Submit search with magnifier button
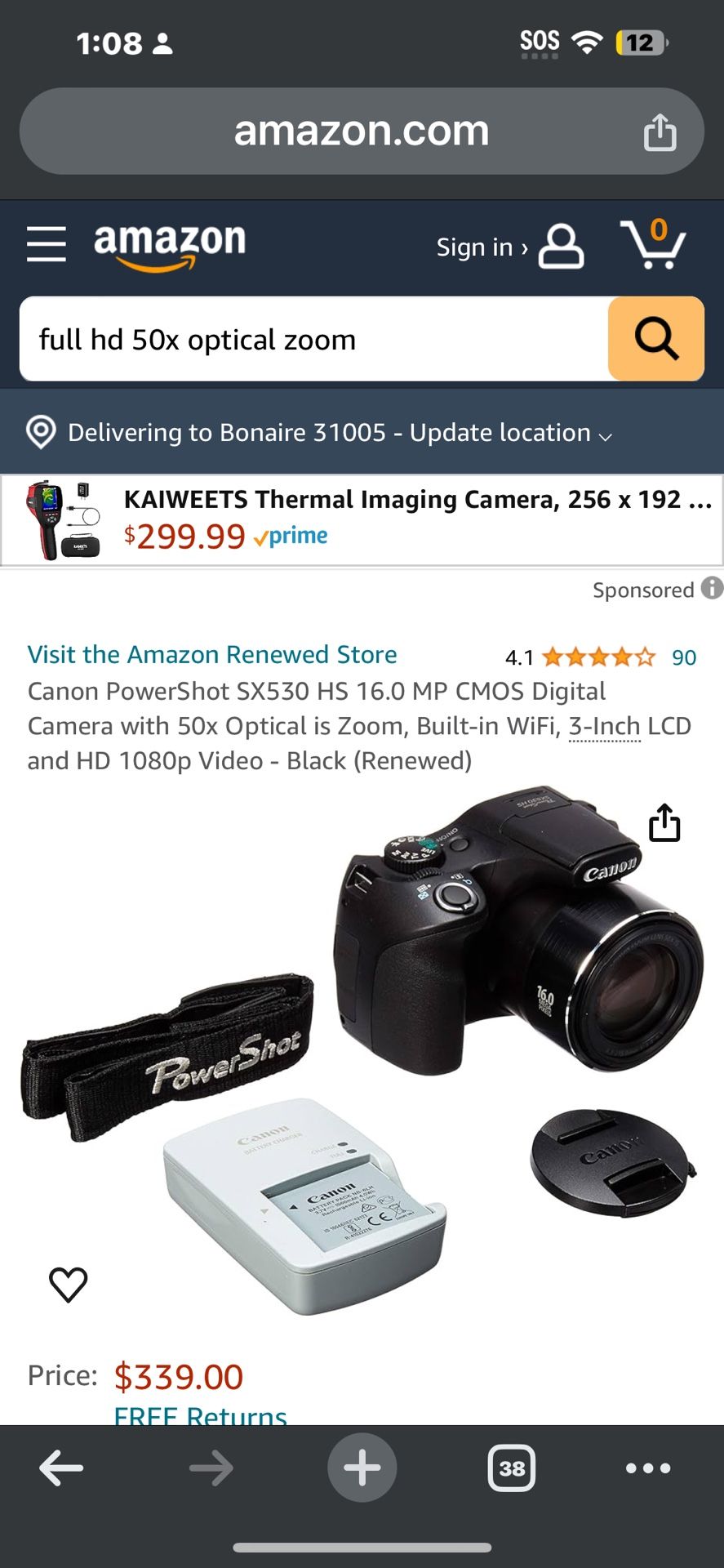Screen dimensions: 724x1568 click(655, 339)
